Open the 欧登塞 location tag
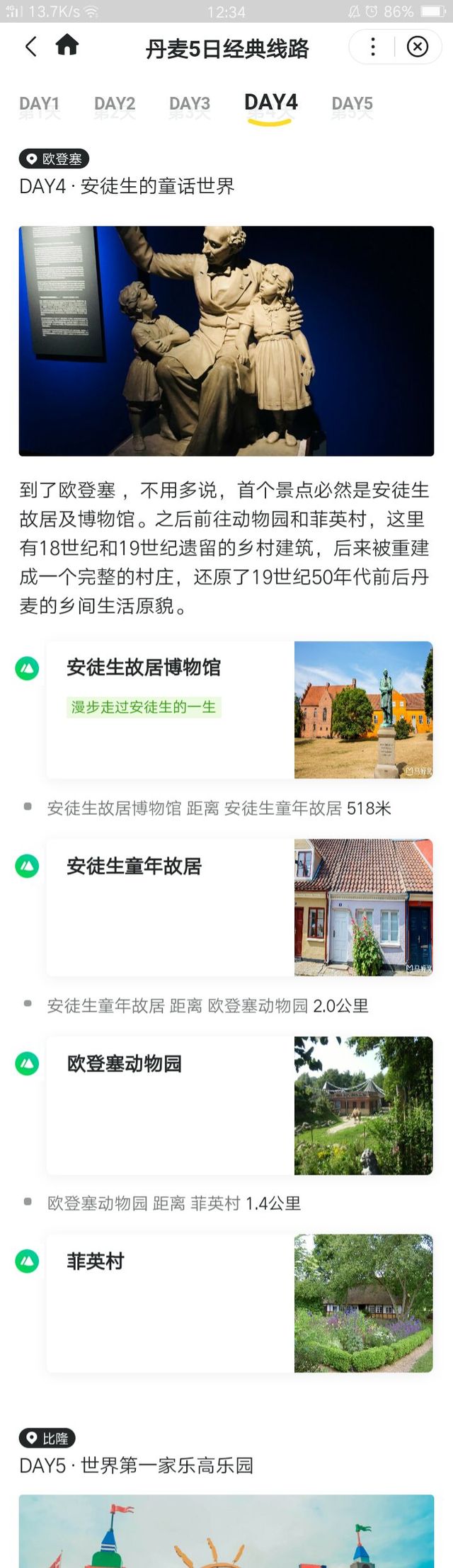The height and width of the screenshot is (1568, 453). point(54,159)
